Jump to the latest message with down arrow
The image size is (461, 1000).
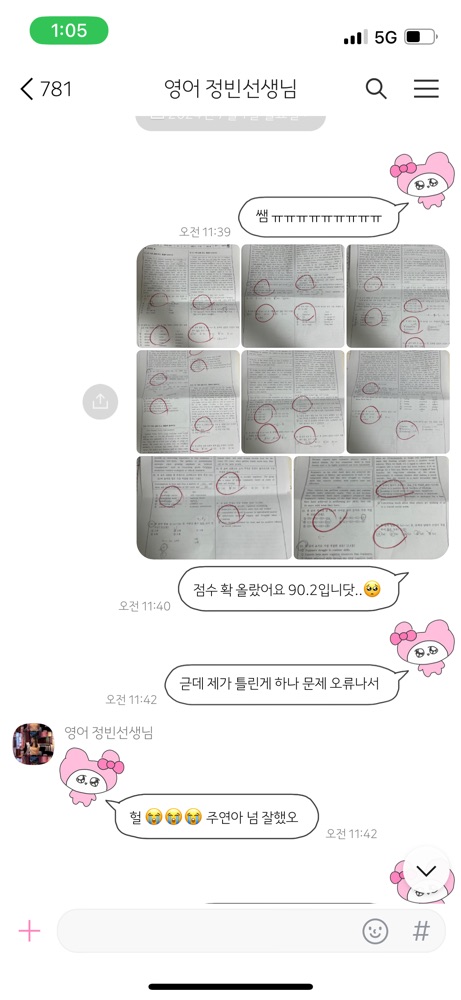pos(426,871)
